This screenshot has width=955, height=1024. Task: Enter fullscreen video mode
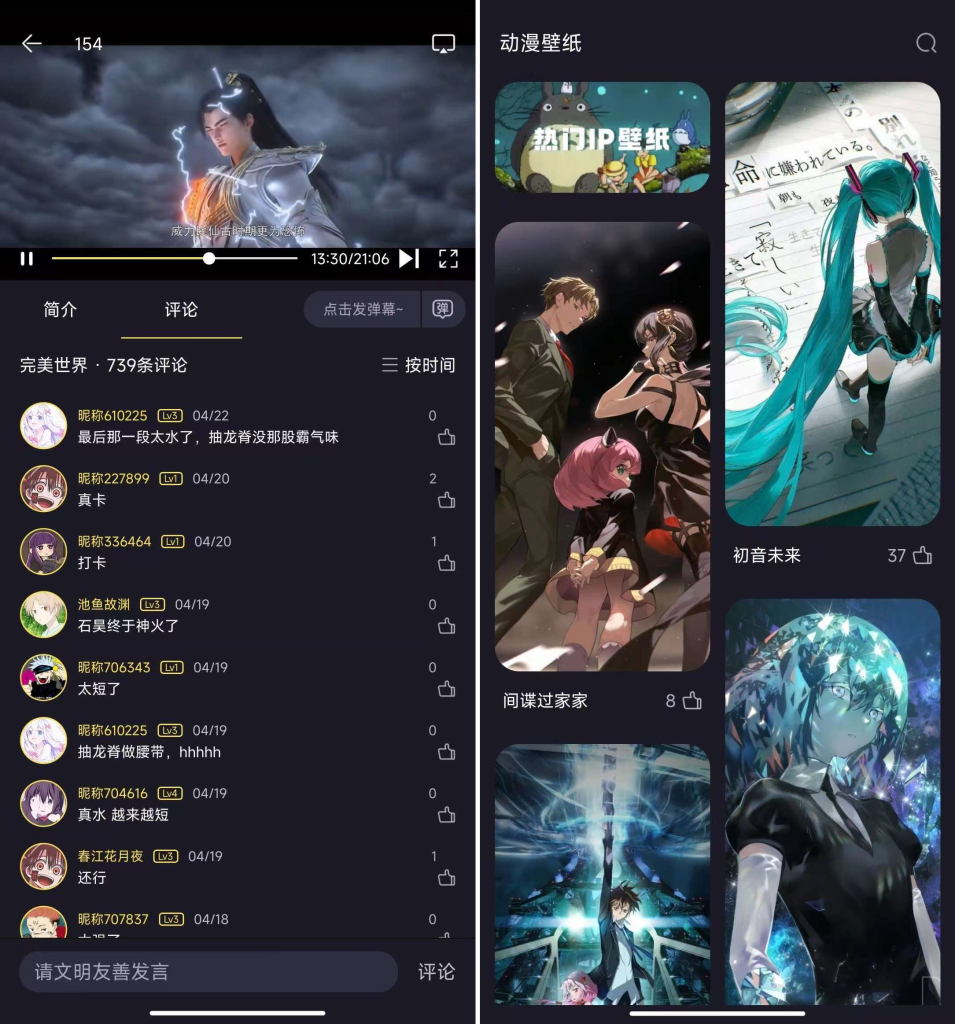[448, 259]
